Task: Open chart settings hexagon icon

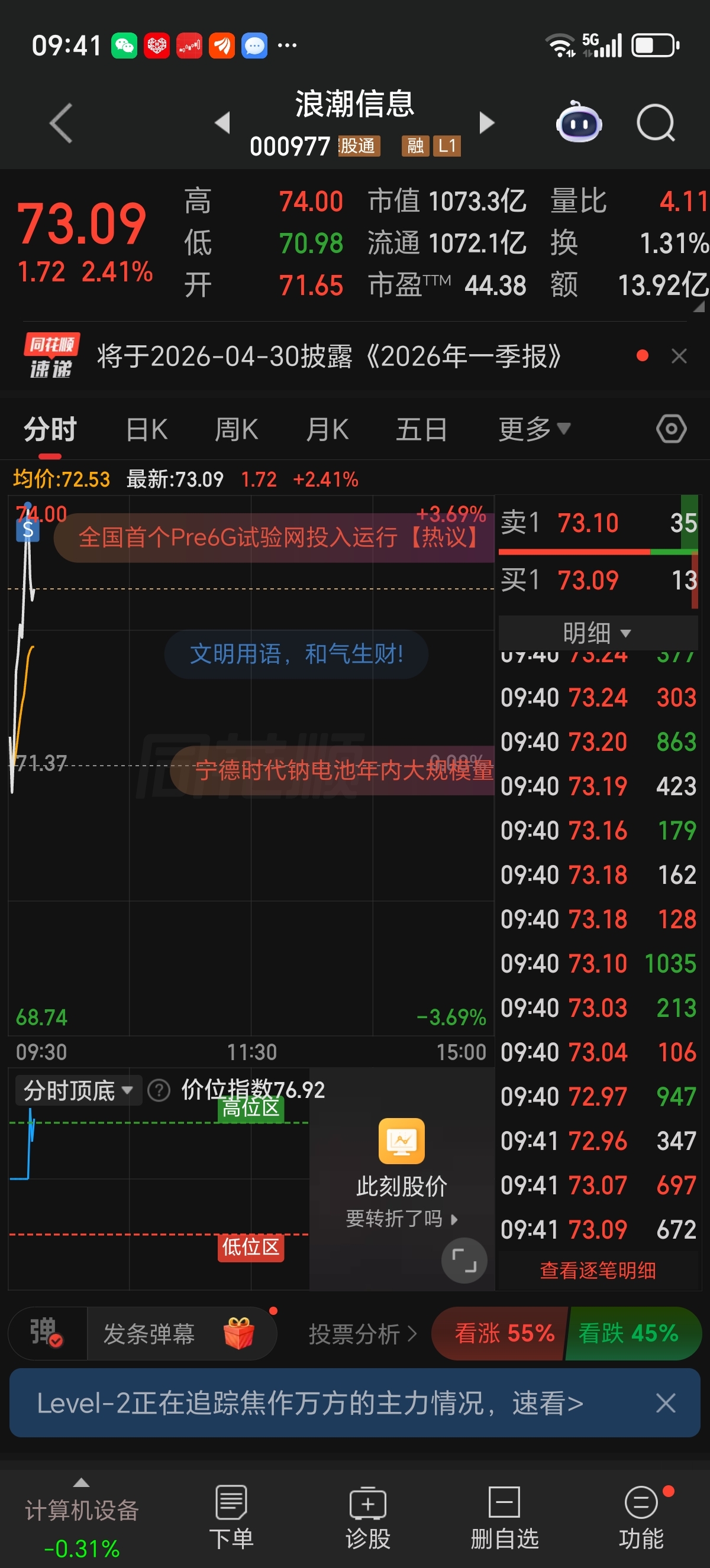Action: point(671,429)
